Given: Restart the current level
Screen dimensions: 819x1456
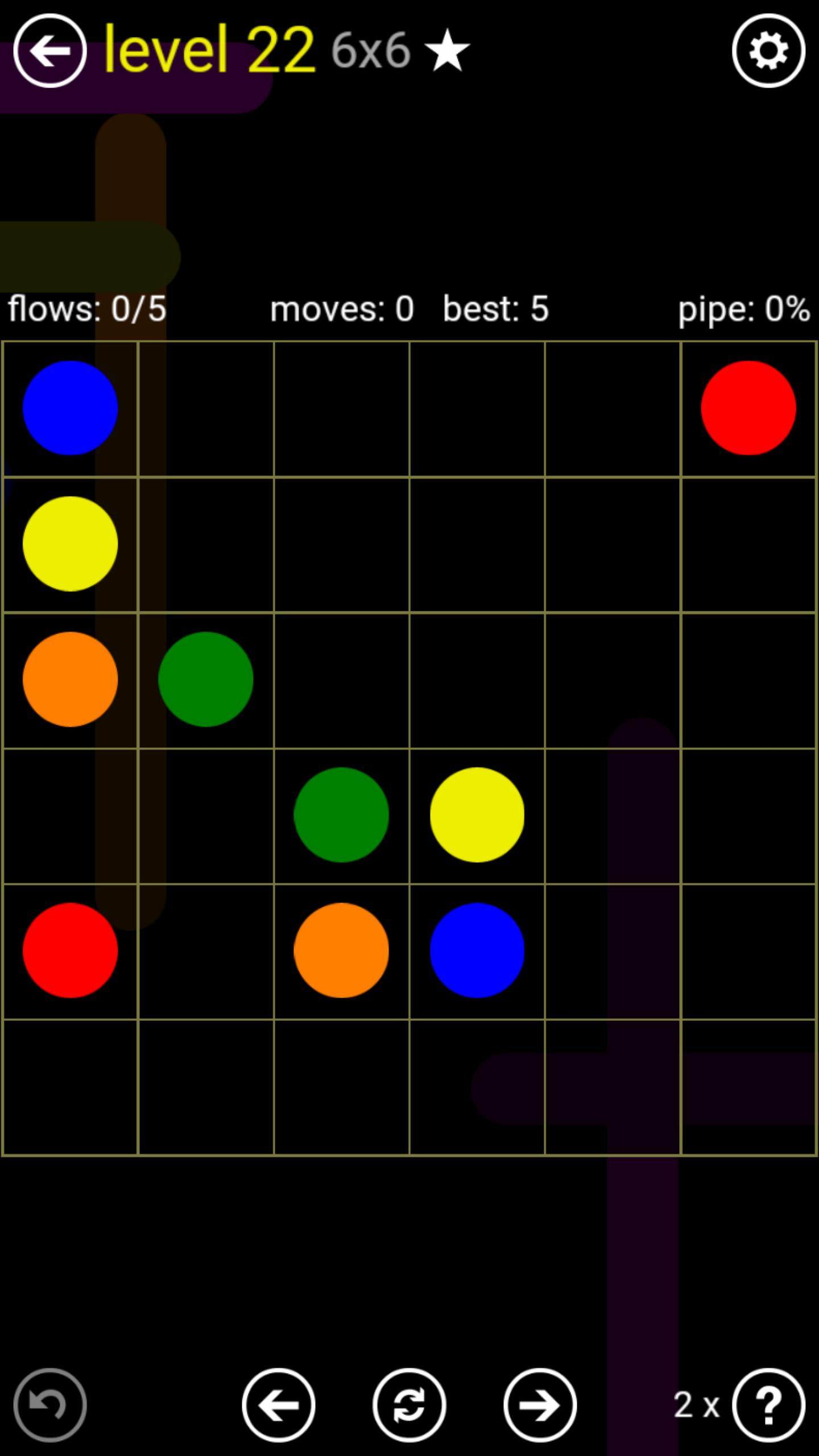Looking at the screenshot, I should 409,1405.
